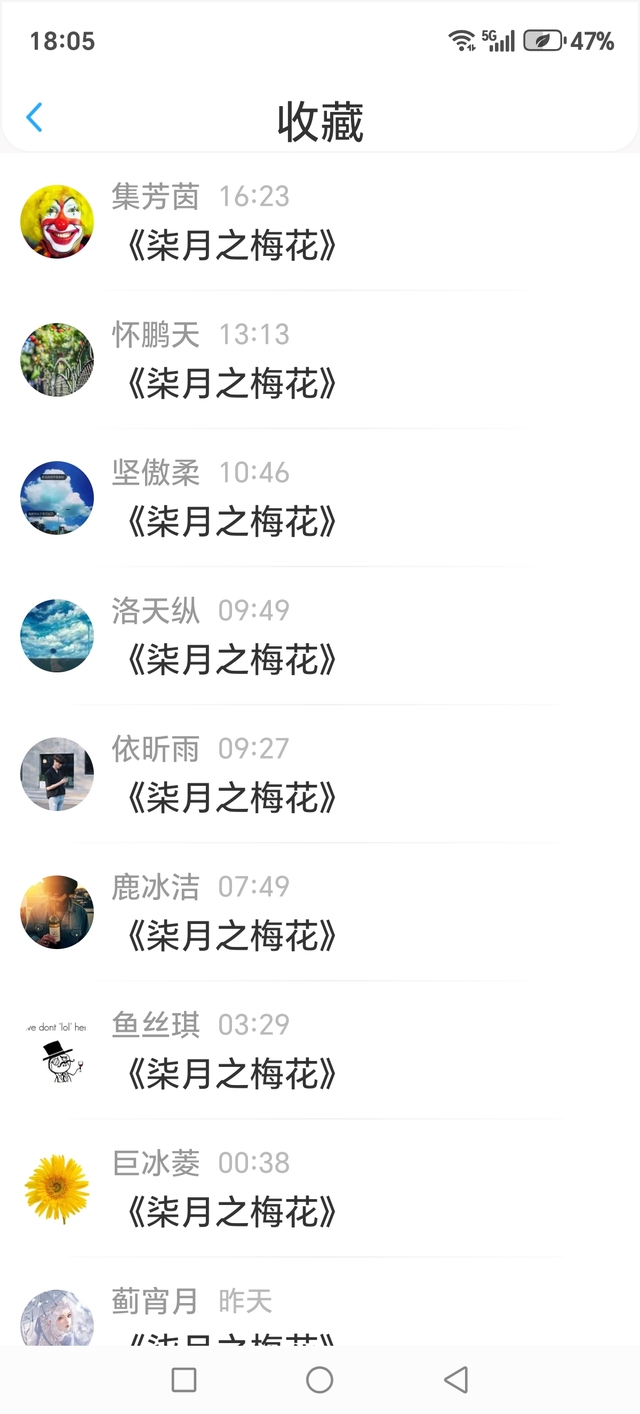Tap the system home button
The height and width of the screenshot is (1414, 640).
click(320, 1380)
